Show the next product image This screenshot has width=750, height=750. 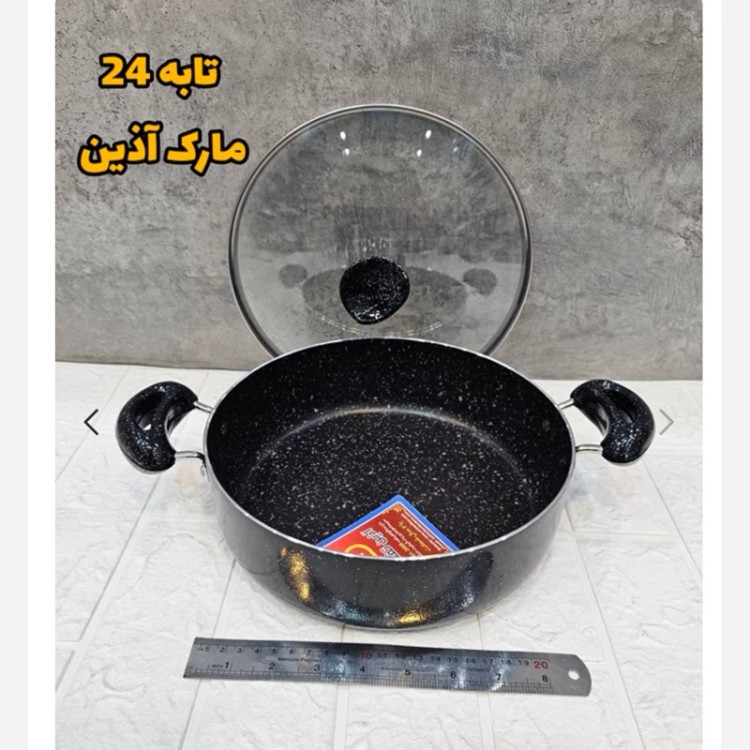(x=666, y=422)
